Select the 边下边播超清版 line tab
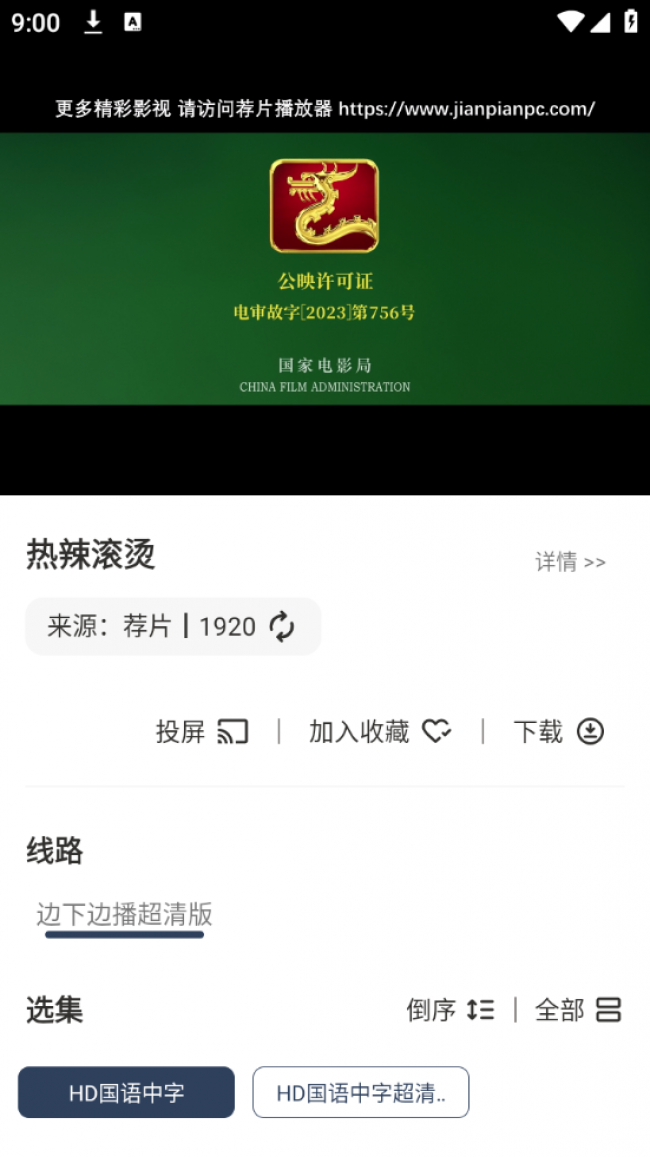650x1157 pixels. (x=124, y=914)
